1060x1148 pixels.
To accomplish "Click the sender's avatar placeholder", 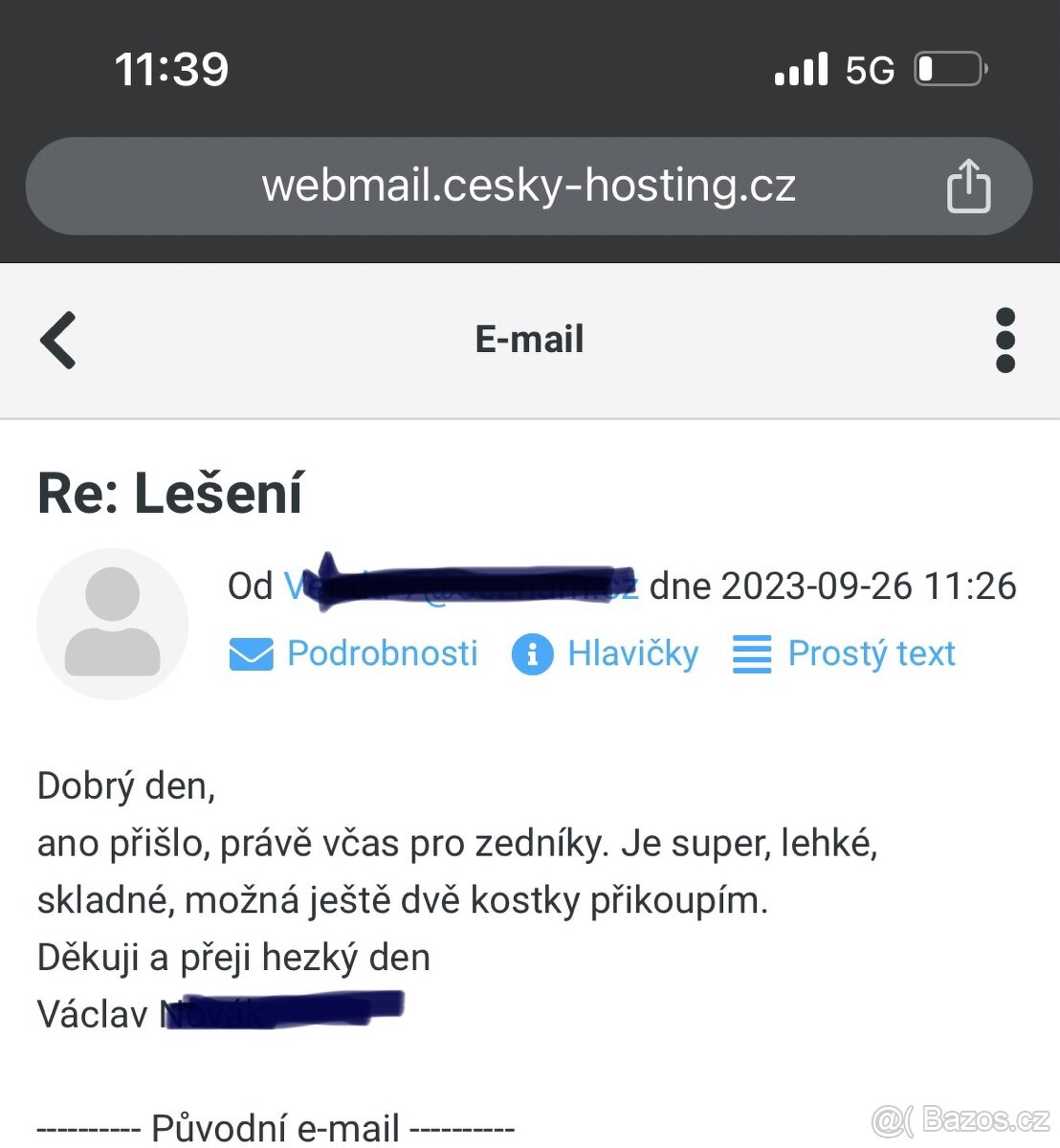I will (x=112, y=623).
